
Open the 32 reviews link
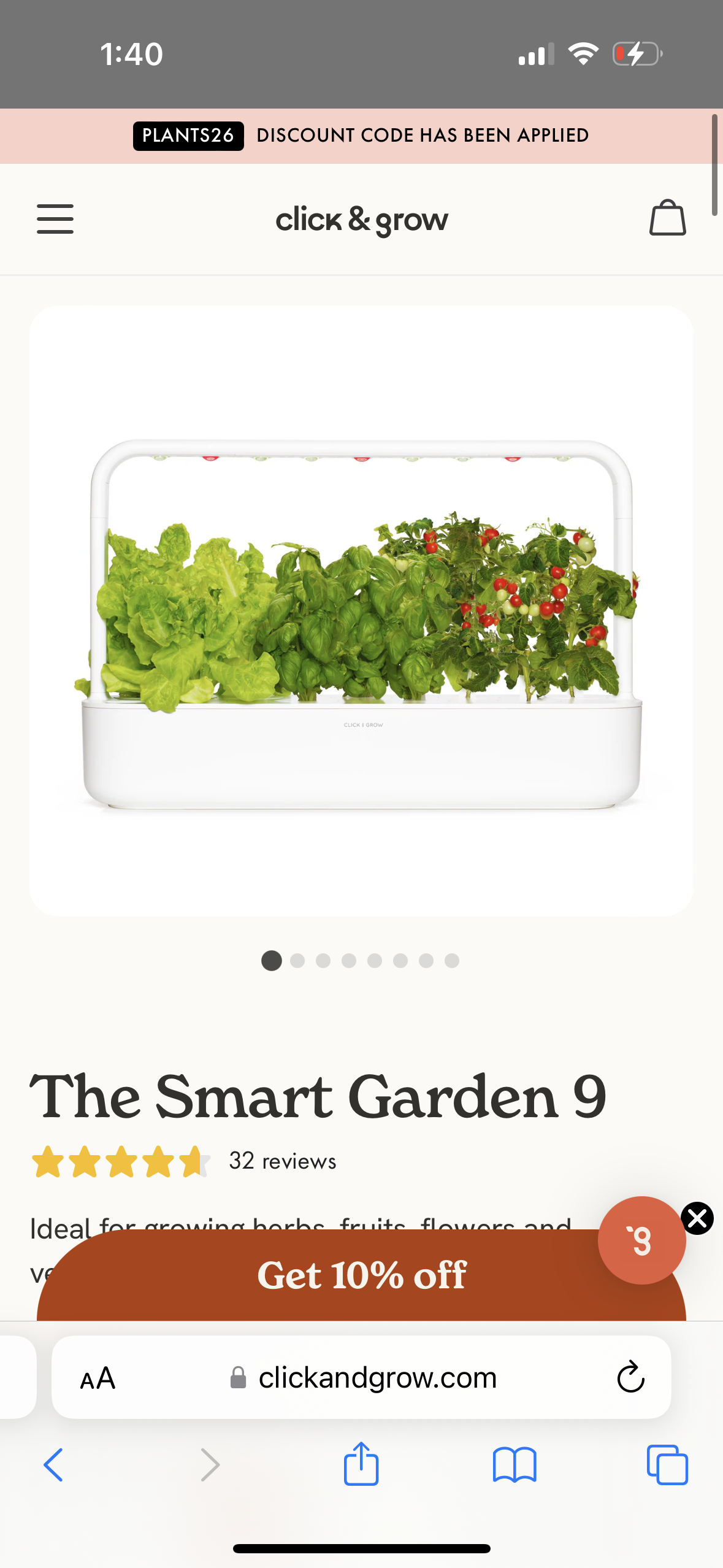pos(282,1161)
